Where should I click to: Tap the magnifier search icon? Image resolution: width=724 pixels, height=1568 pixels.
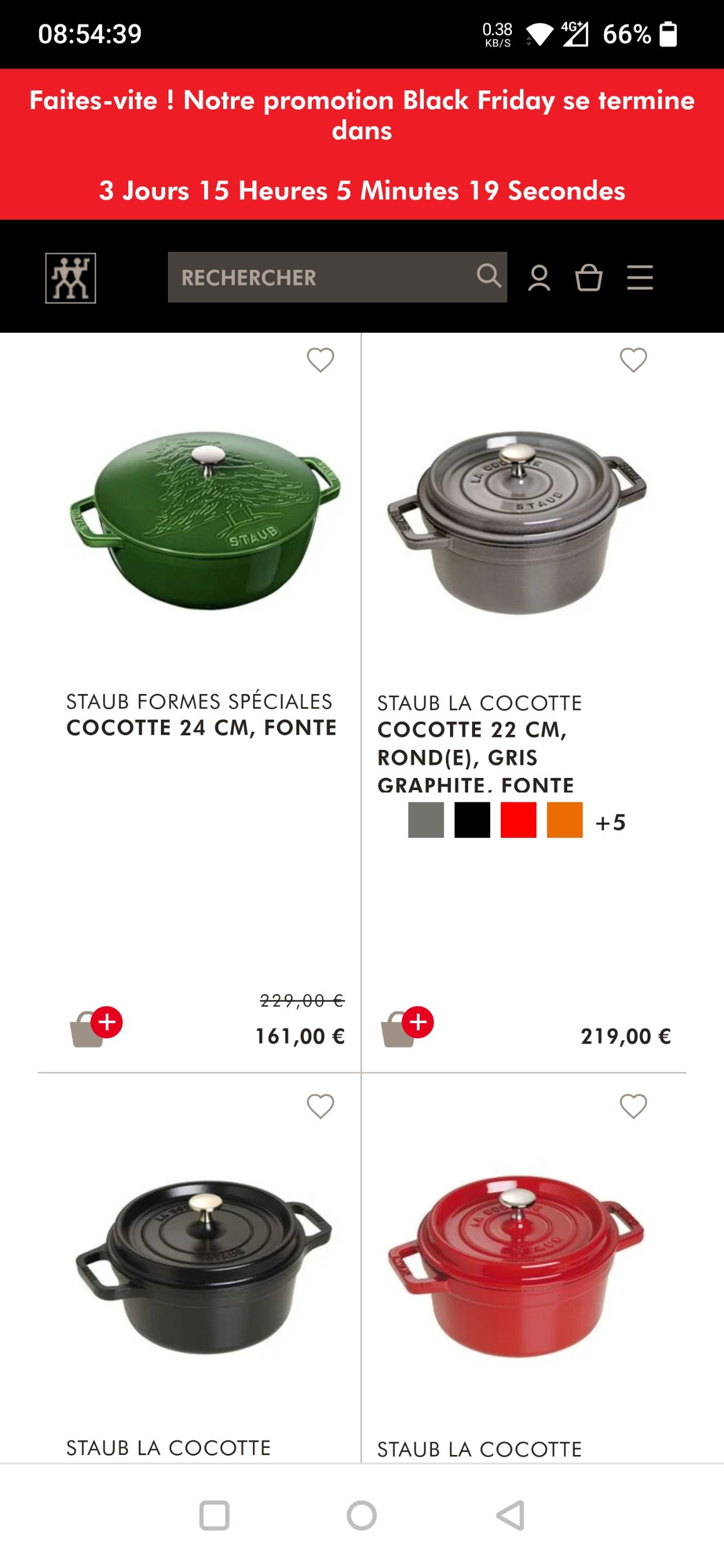click(489, 276)
